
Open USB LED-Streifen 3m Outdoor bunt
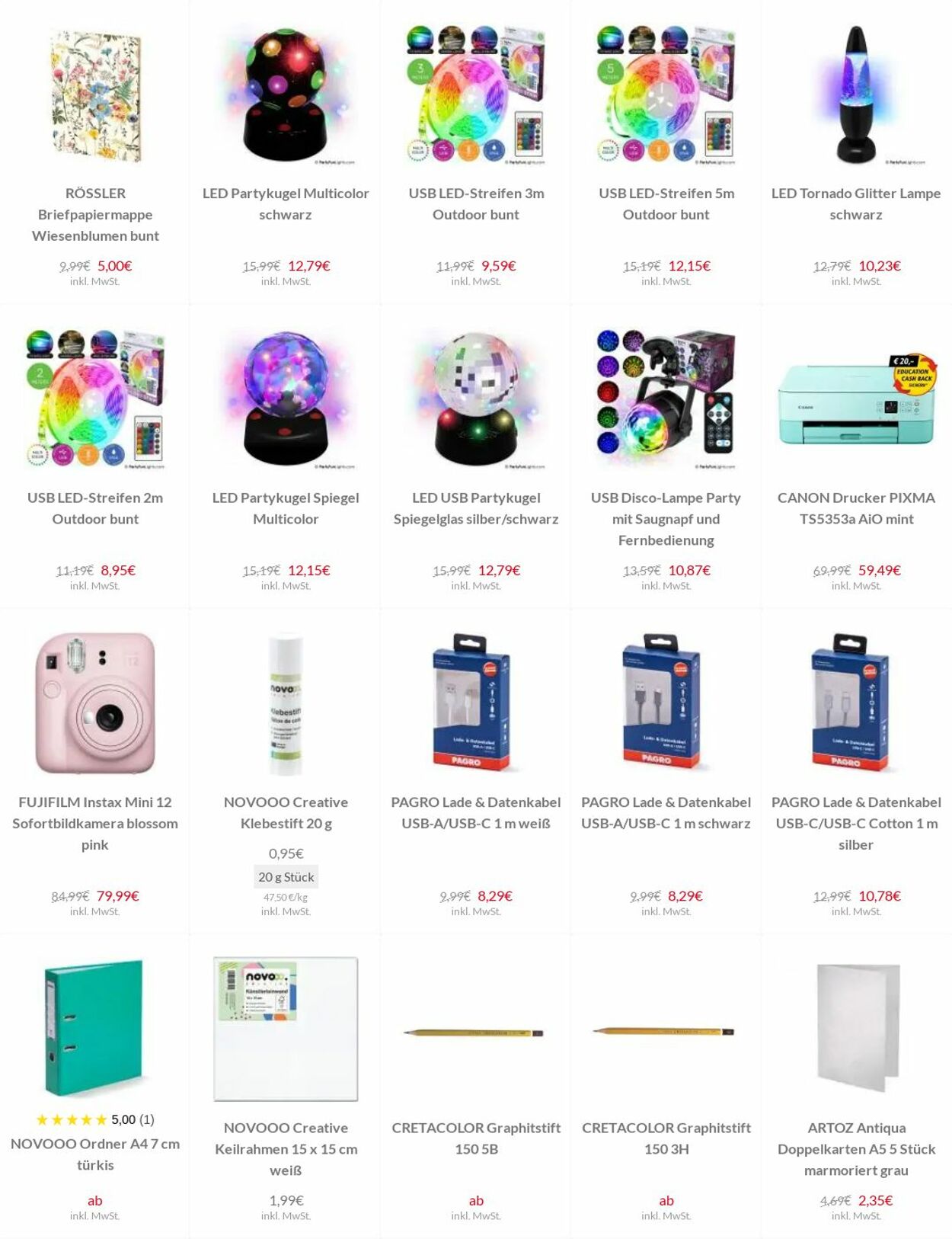click(476, 203)
